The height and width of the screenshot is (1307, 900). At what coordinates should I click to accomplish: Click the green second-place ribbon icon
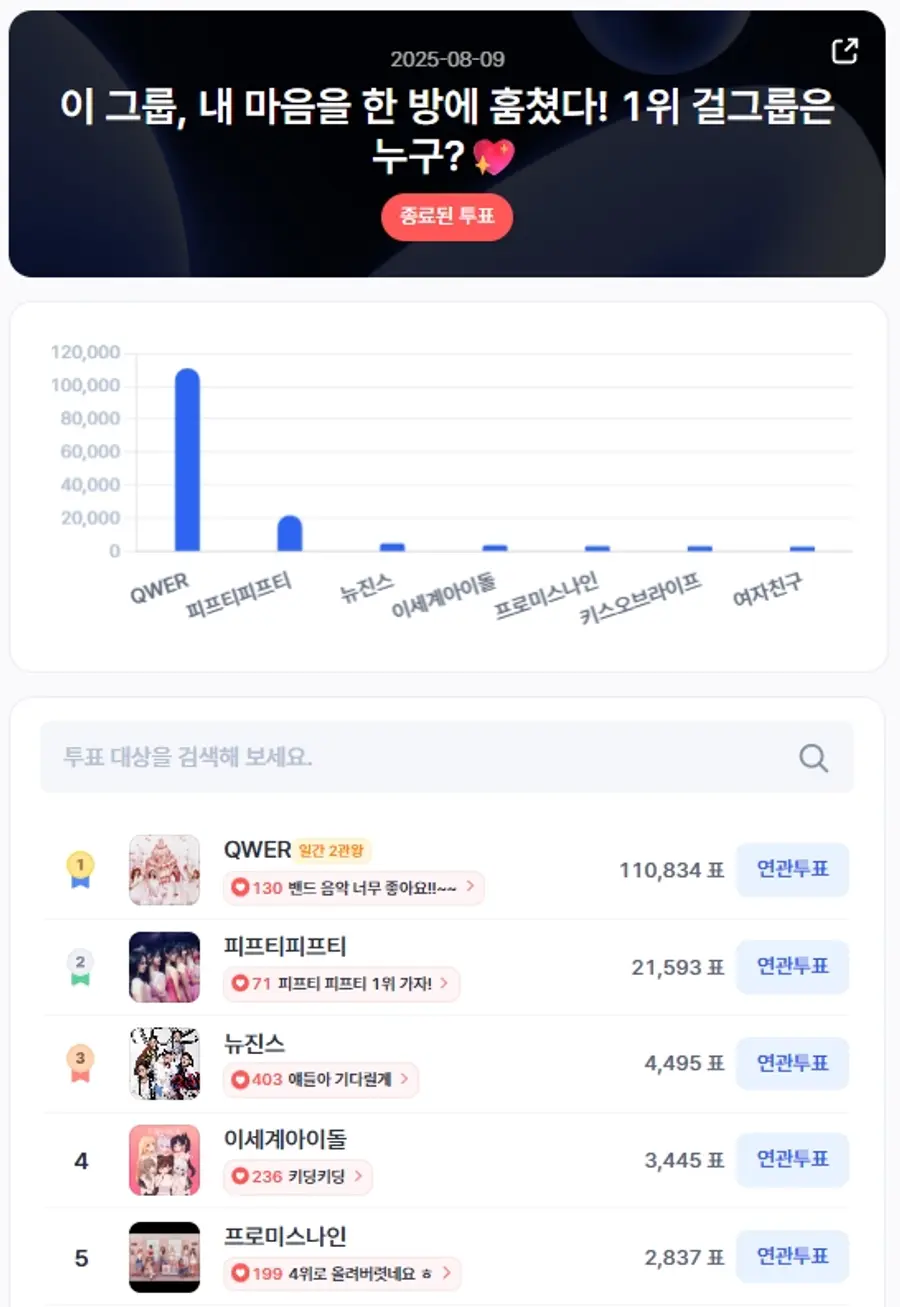tap(80, 966)
